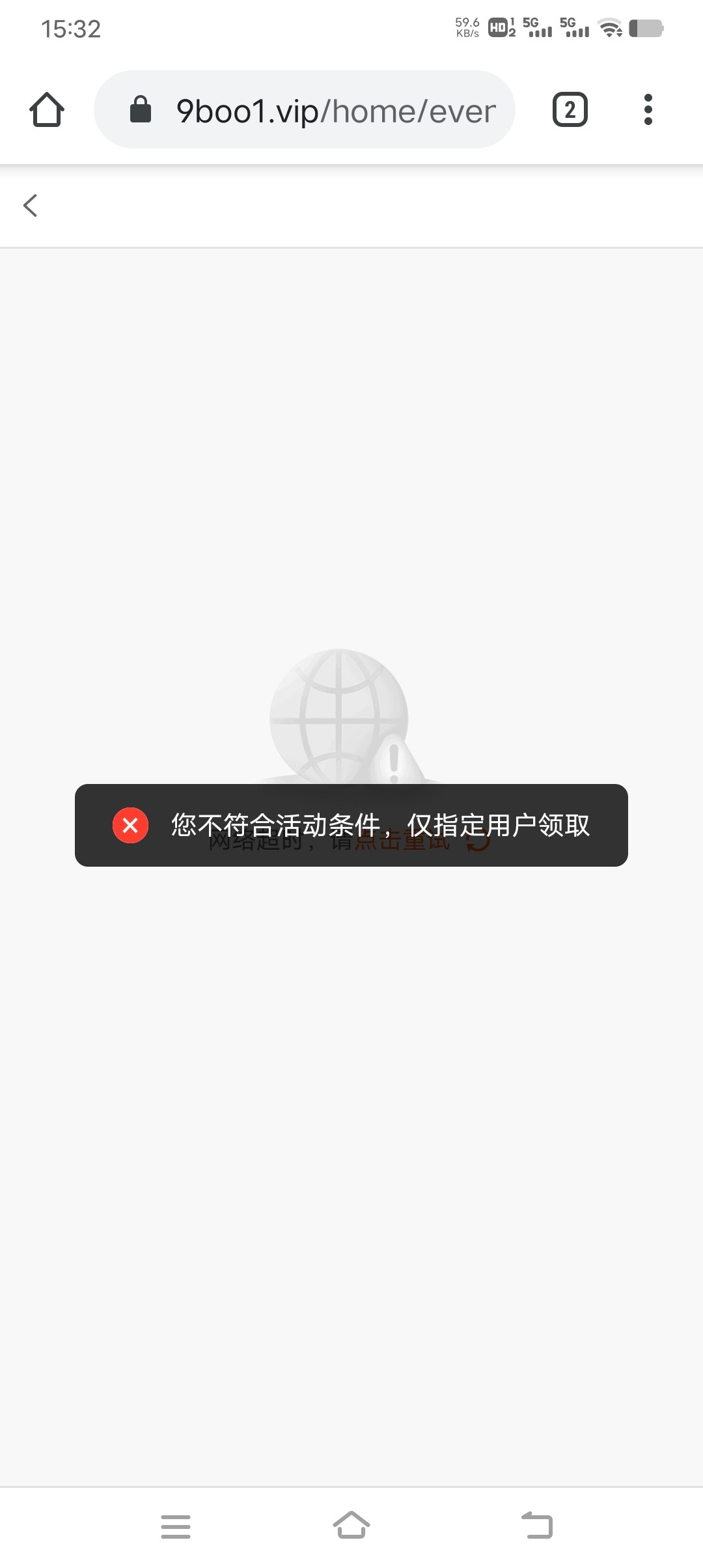Viewport: 703px width, 1568px height.
Task: Tap the browser home icon
Action: tap(47, 109)
